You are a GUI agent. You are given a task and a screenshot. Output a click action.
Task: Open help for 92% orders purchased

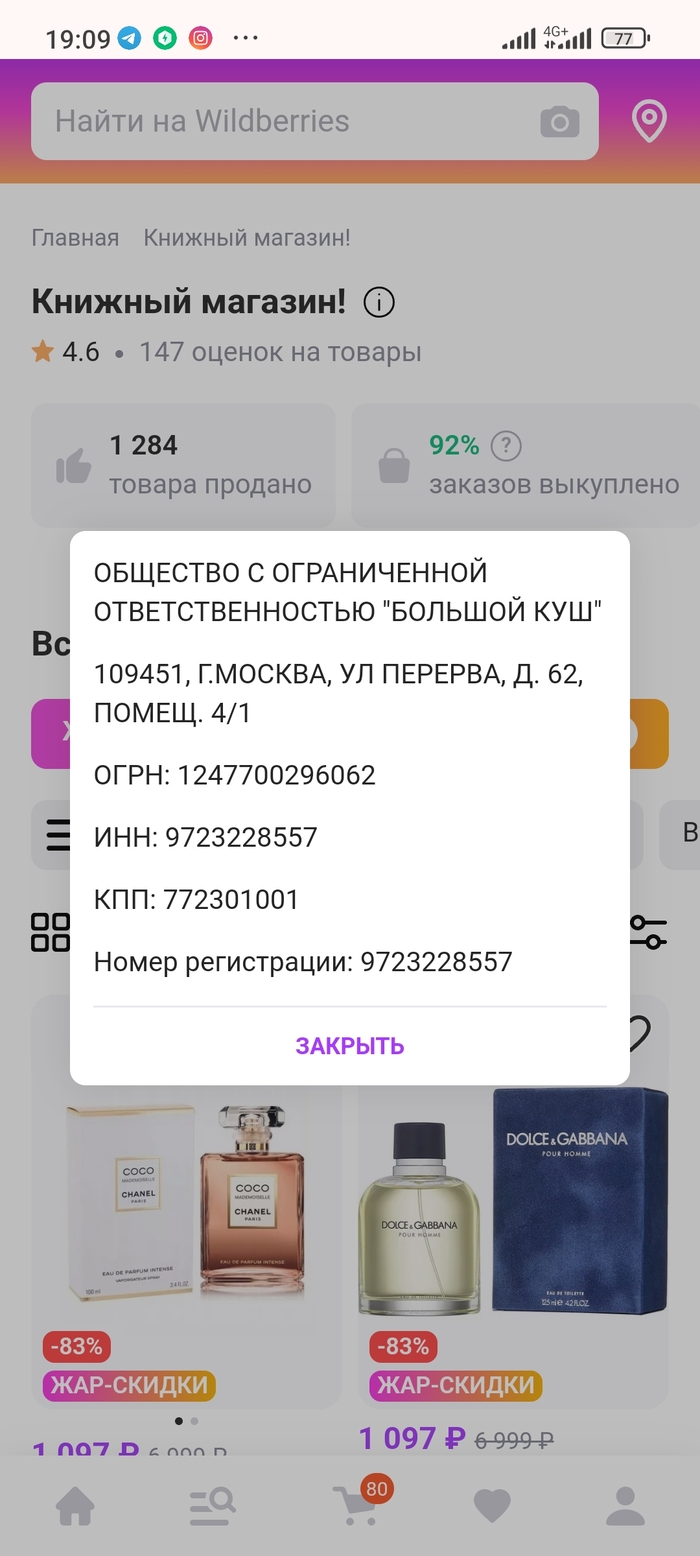507,446
